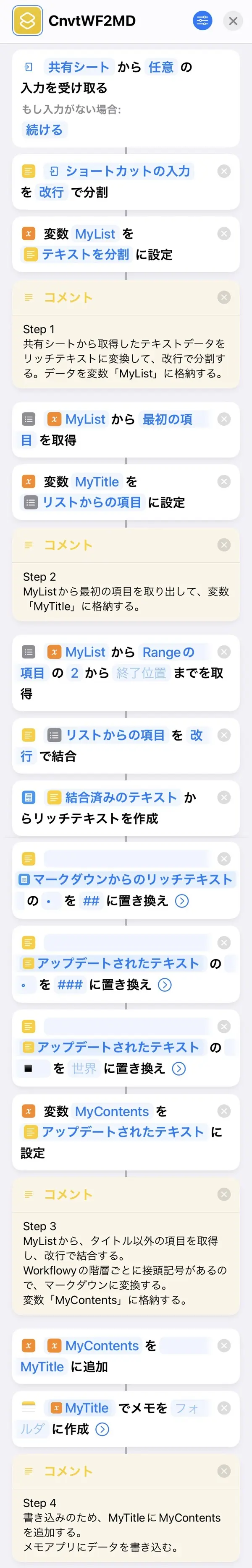Change the 改行 separator in the split action

[51, 192]
